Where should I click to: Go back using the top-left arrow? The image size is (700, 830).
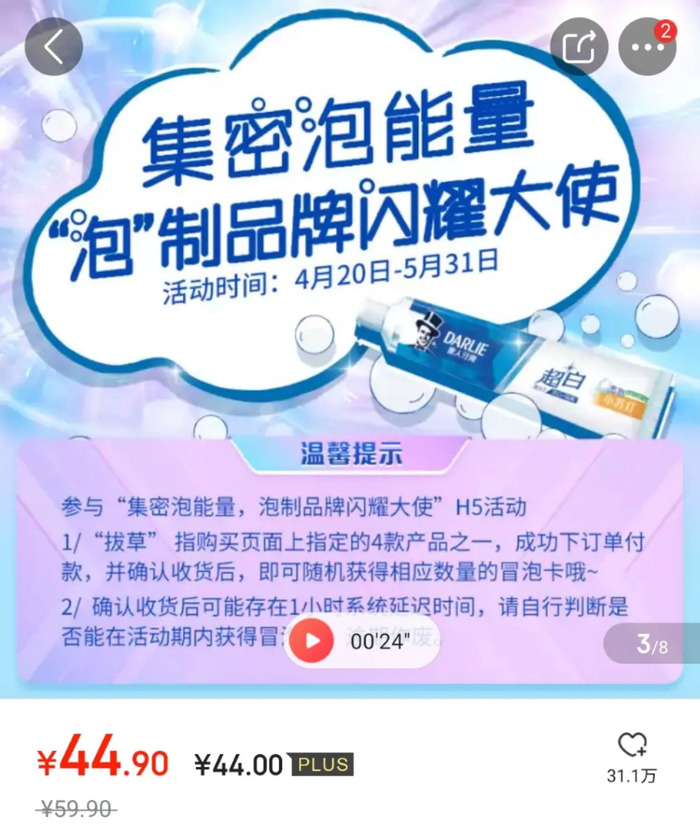tap(54, 46)
